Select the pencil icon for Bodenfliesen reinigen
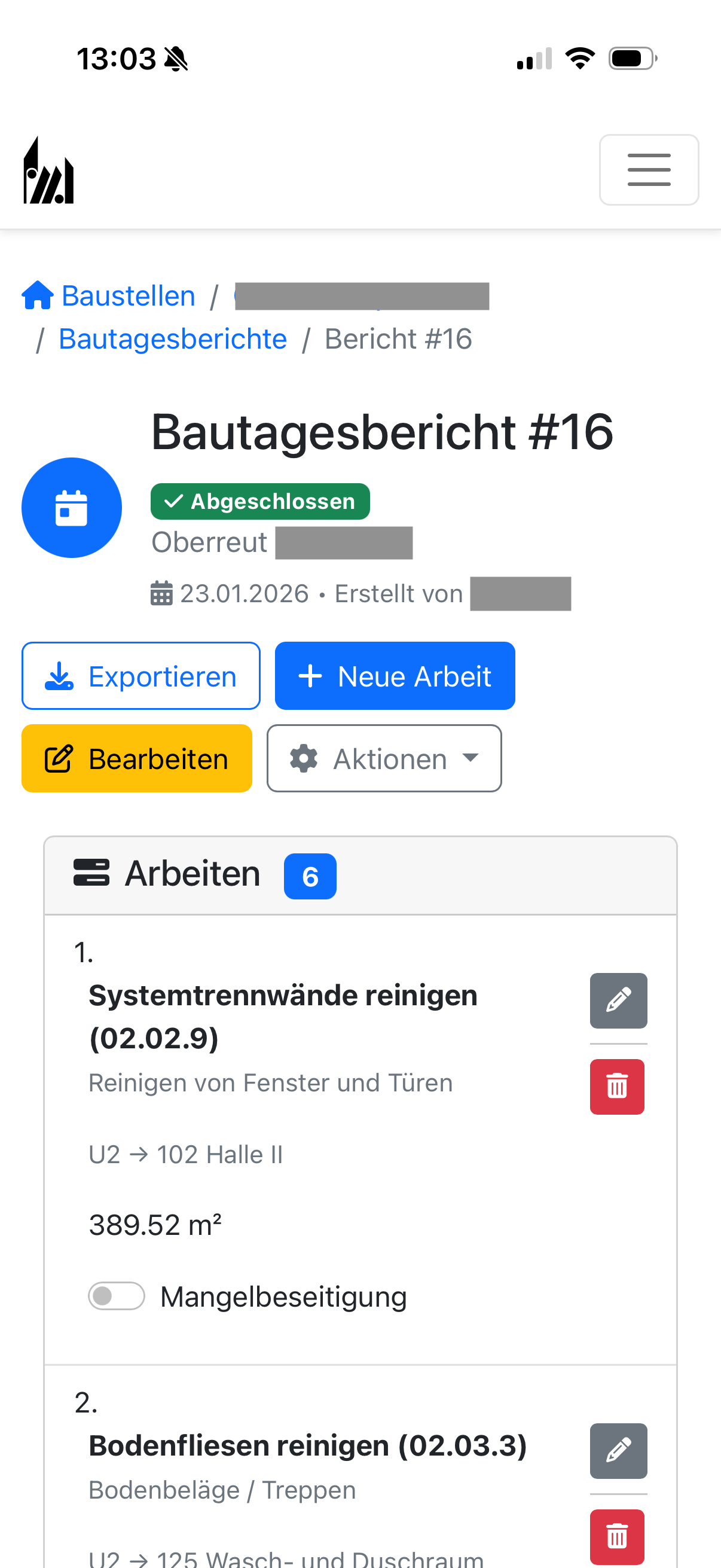 pyautogui.click(x=618, y=1451)
